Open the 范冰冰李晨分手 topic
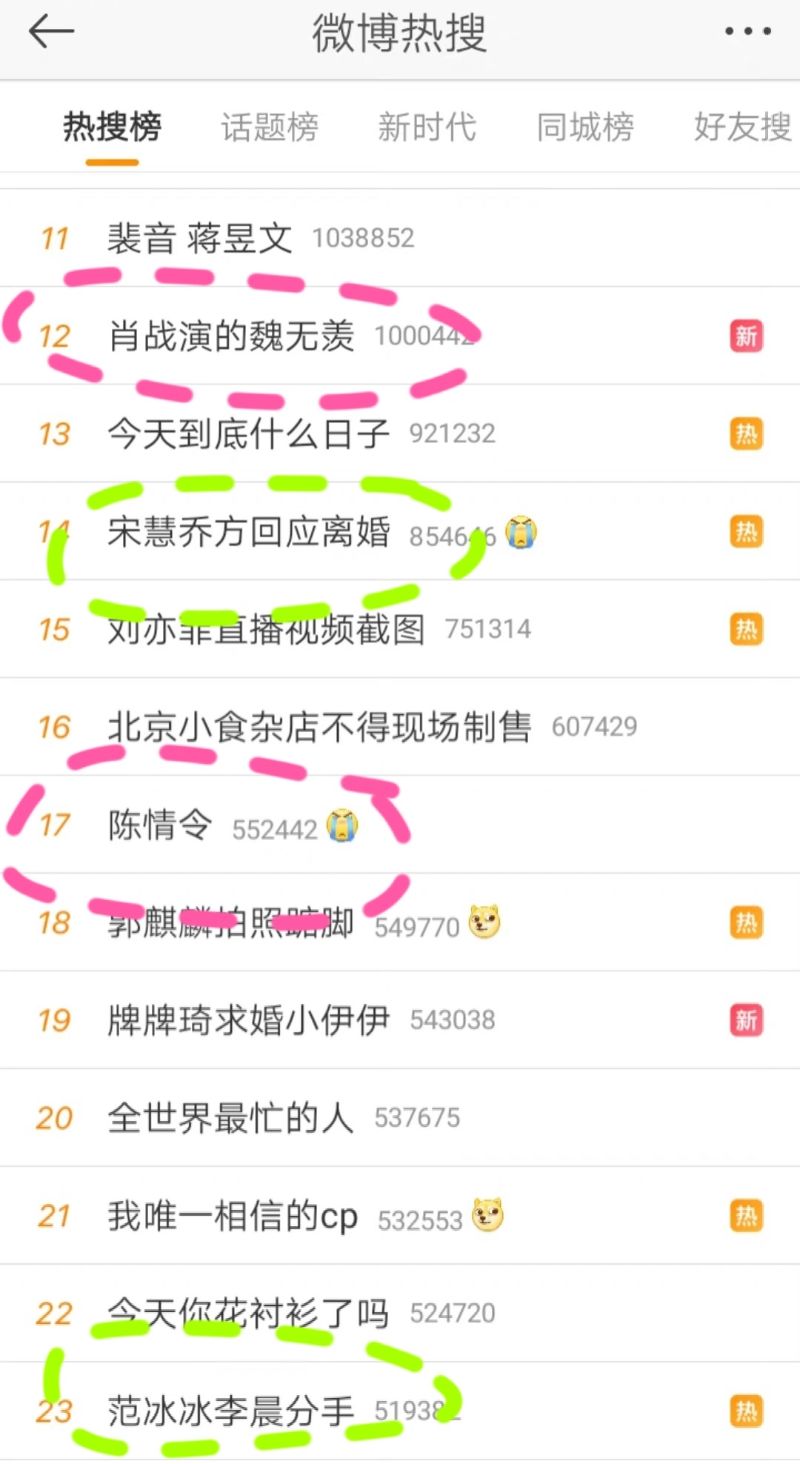This screenshot has width=800, height=1464. pos(231,1411)
